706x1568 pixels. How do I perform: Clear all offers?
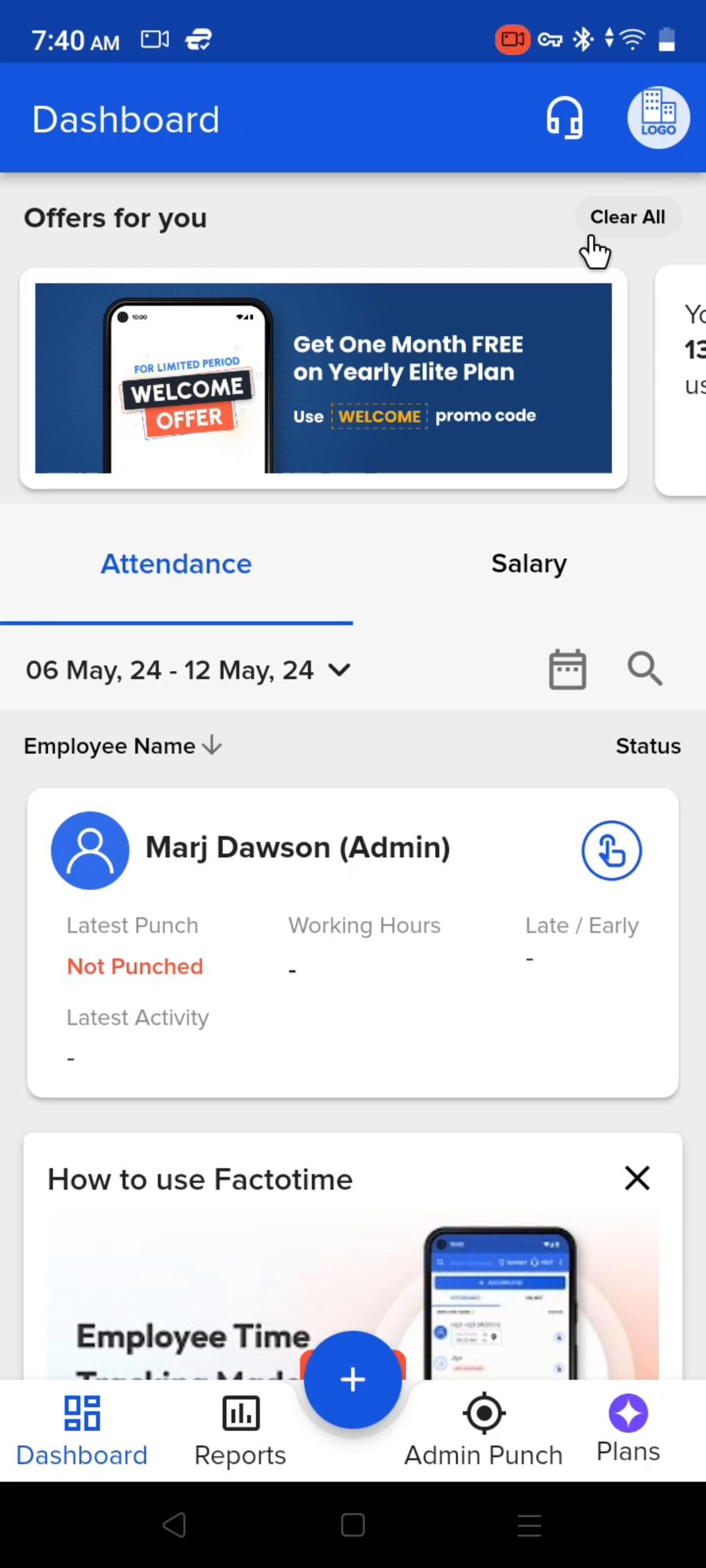[628, 217]
